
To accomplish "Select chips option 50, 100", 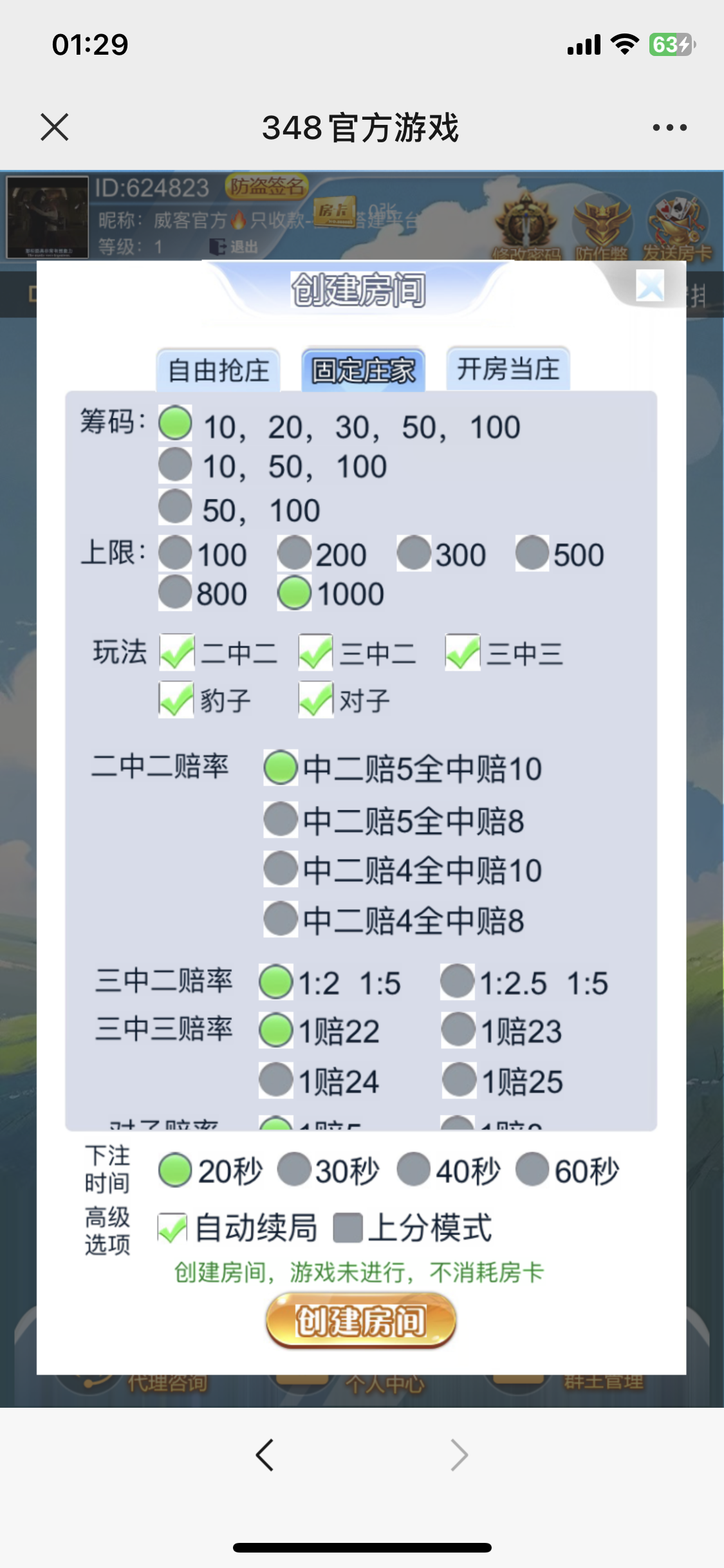I will point(175,507).
